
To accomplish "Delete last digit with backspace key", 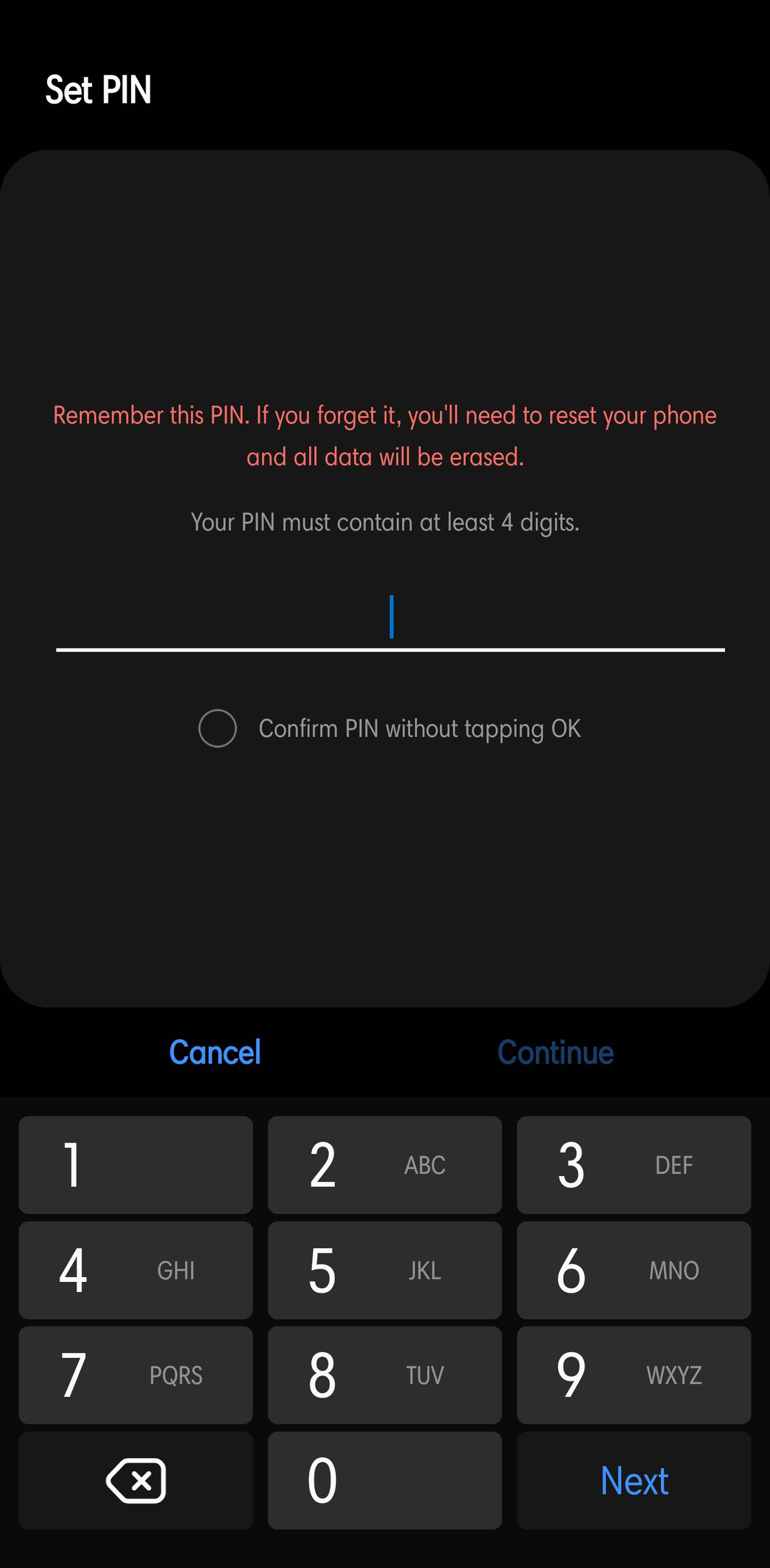I will pos(135,1480).
